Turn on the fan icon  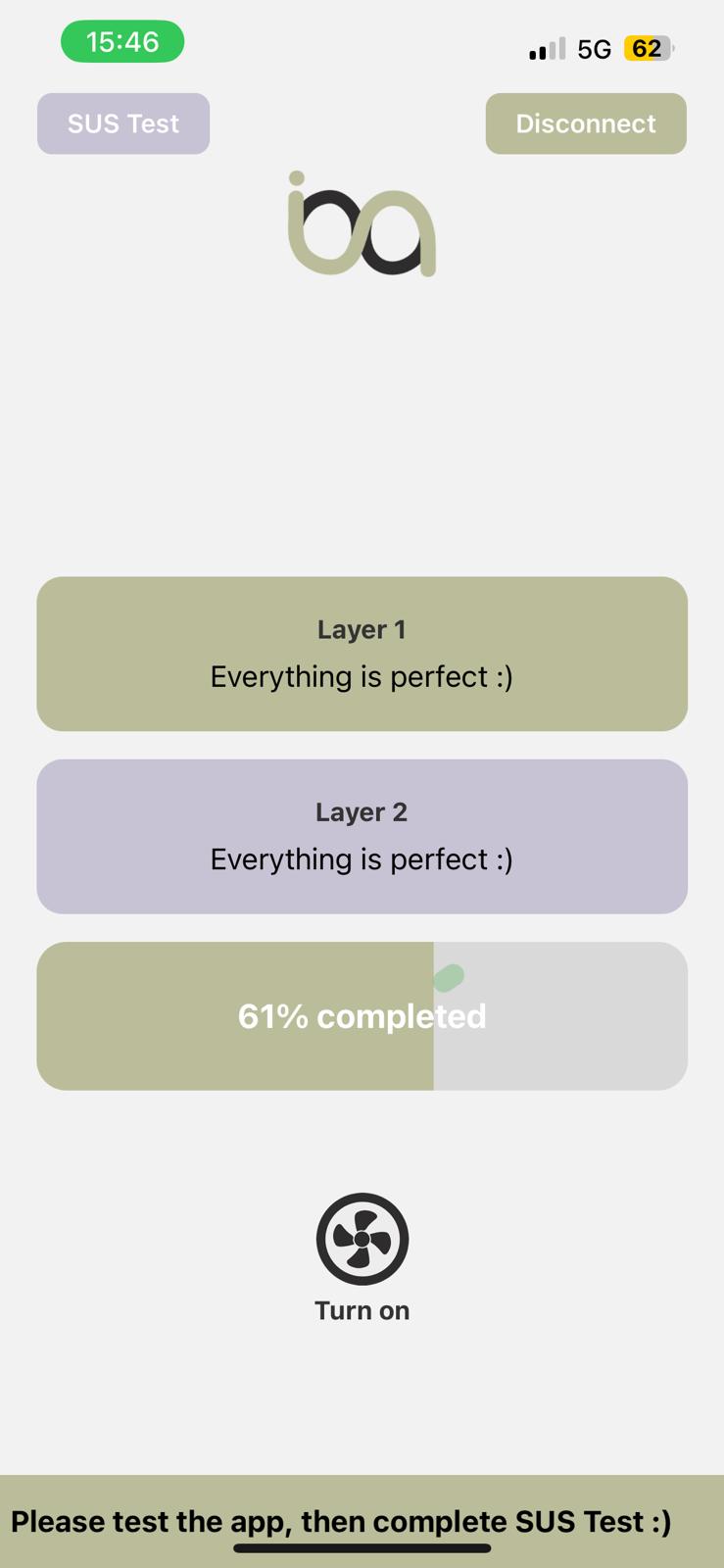pyautogui.click(x=362, y=1239)
